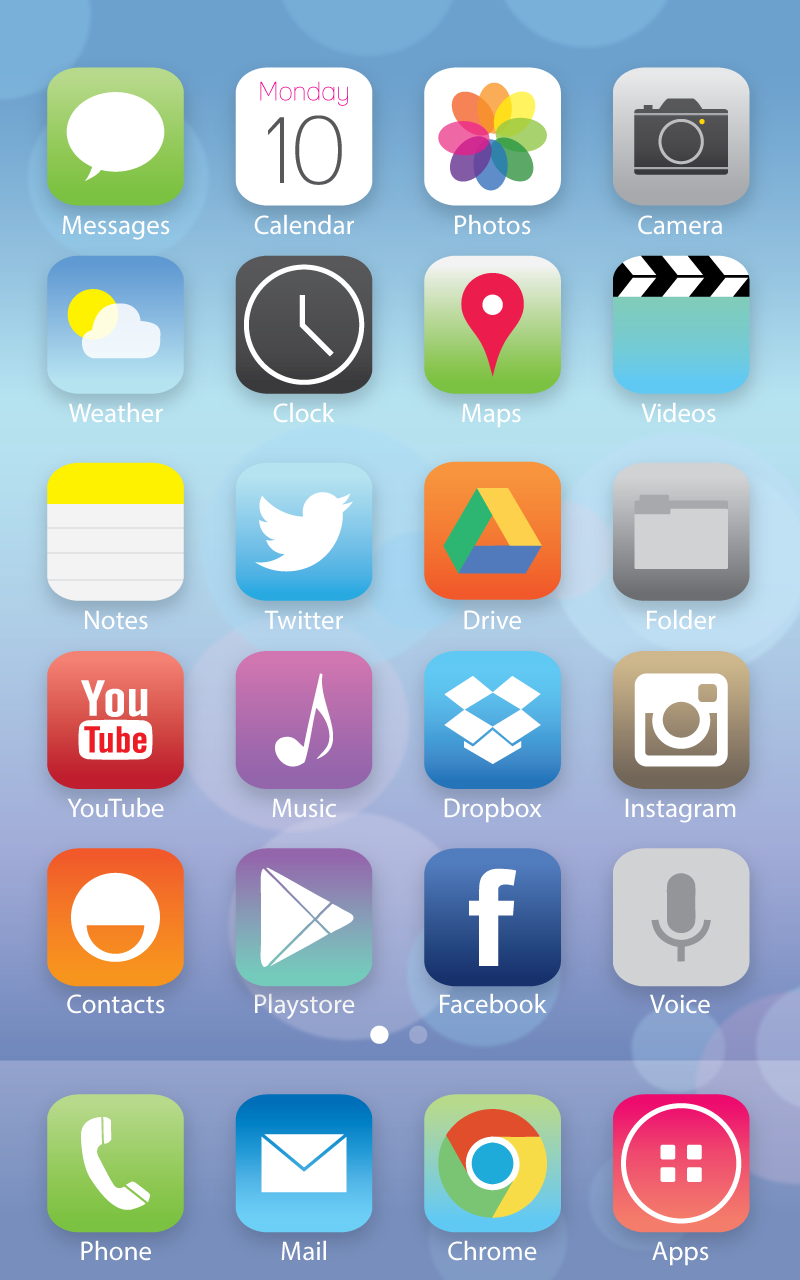
Task: Open the Calendar showing Monday 10
Action: 304,137
